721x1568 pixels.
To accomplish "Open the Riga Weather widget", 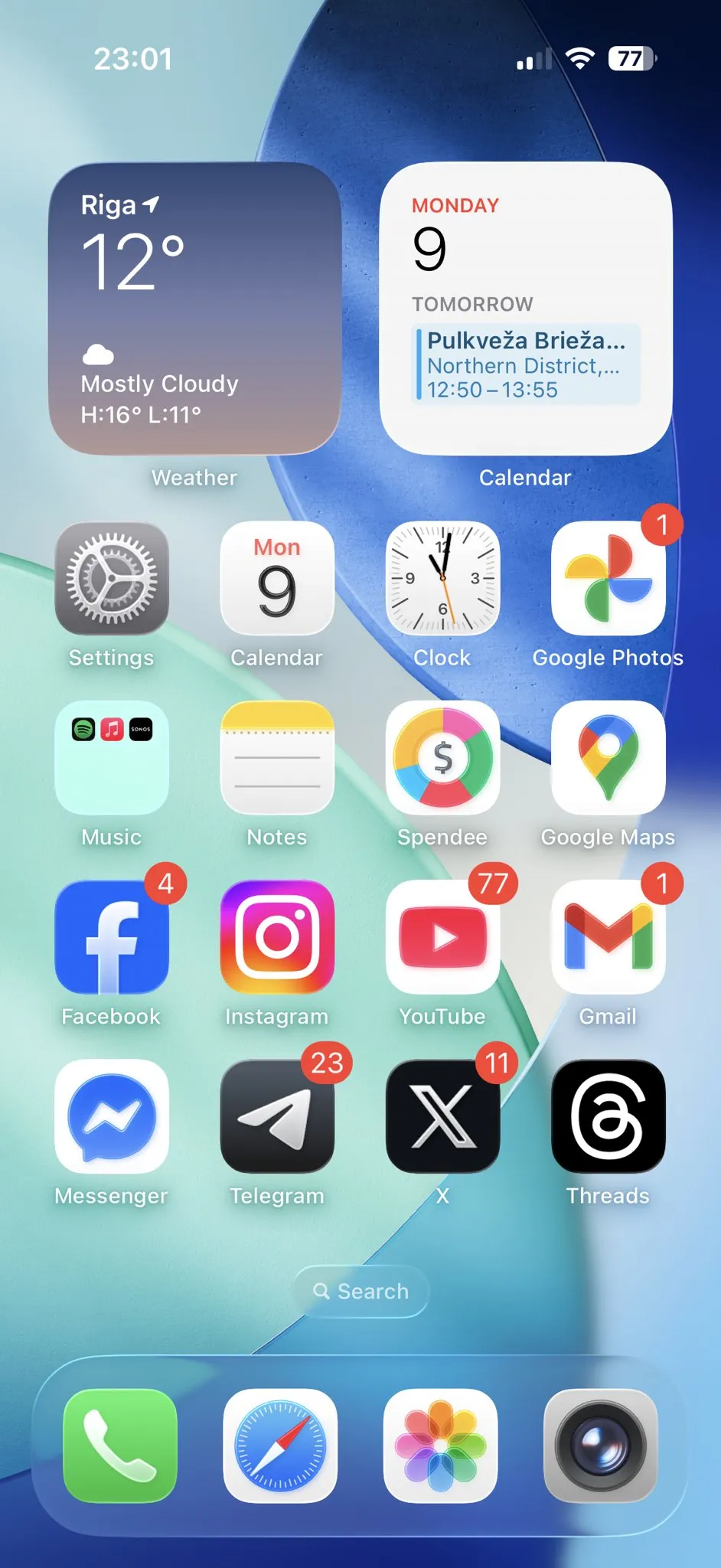I will pyautogui.click(x=194, y=308).
